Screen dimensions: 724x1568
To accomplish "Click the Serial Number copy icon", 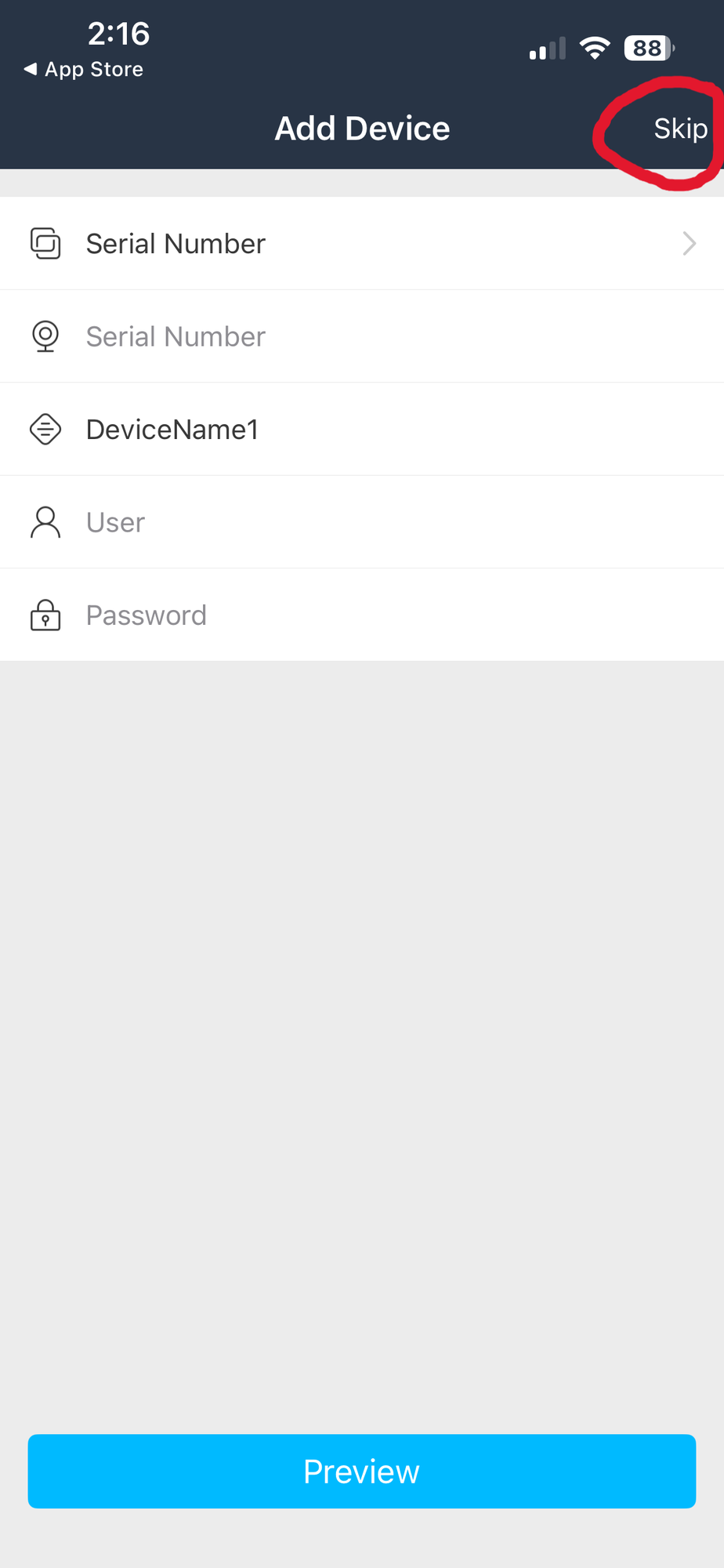I will [x=45, y=243].
